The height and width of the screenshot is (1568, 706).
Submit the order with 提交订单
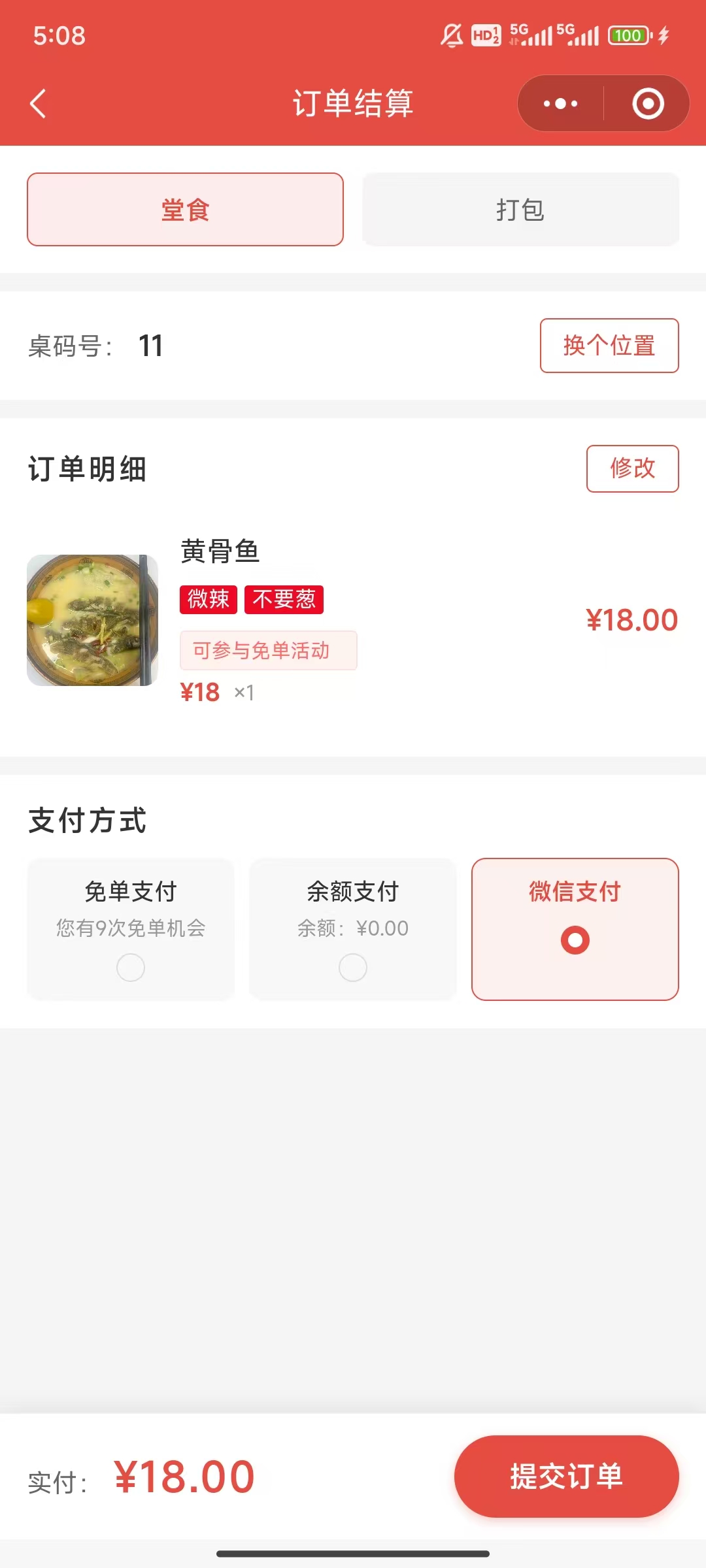point(566,1477)
